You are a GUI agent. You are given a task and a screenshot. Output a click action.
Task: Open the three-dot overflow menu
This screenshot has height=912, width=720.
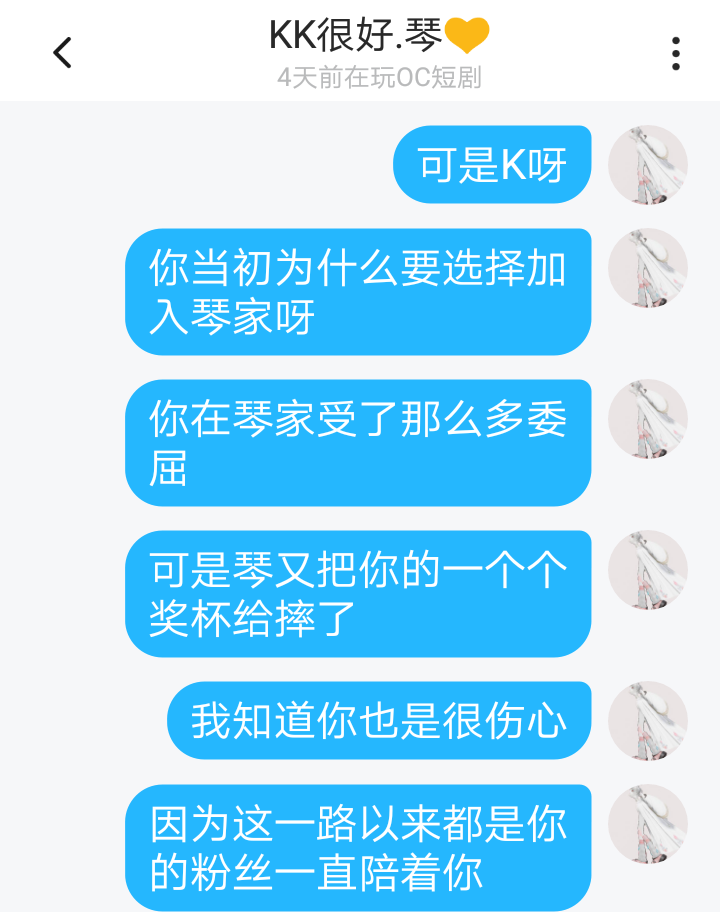coord(676,53)
